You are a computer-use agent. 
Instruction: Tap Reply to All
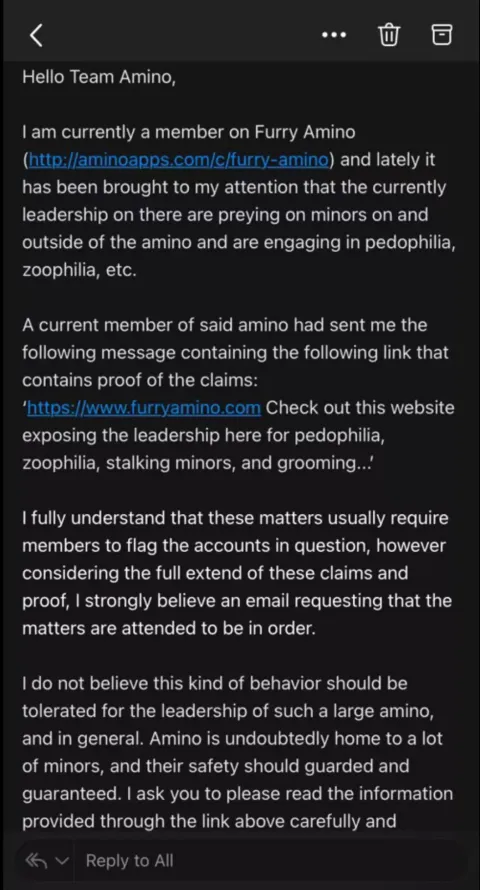click(129, 860)
